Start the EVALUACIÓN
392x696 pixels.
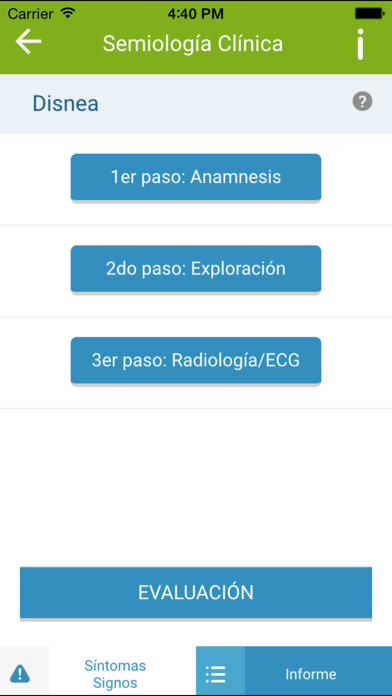pyautogui.click(x=196, y=593)
